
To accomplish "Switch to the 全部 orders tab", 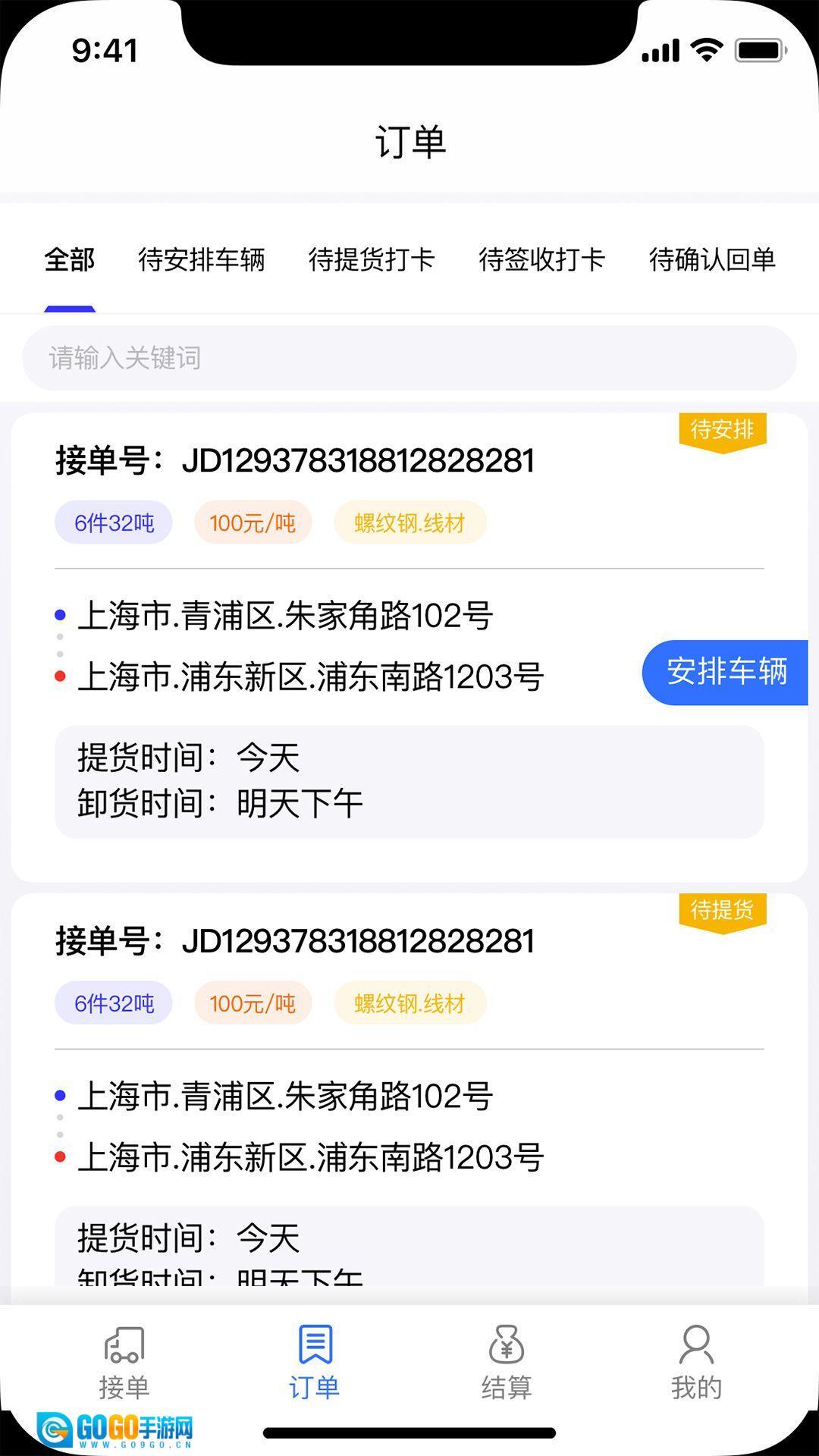I will tap(70, 260).
